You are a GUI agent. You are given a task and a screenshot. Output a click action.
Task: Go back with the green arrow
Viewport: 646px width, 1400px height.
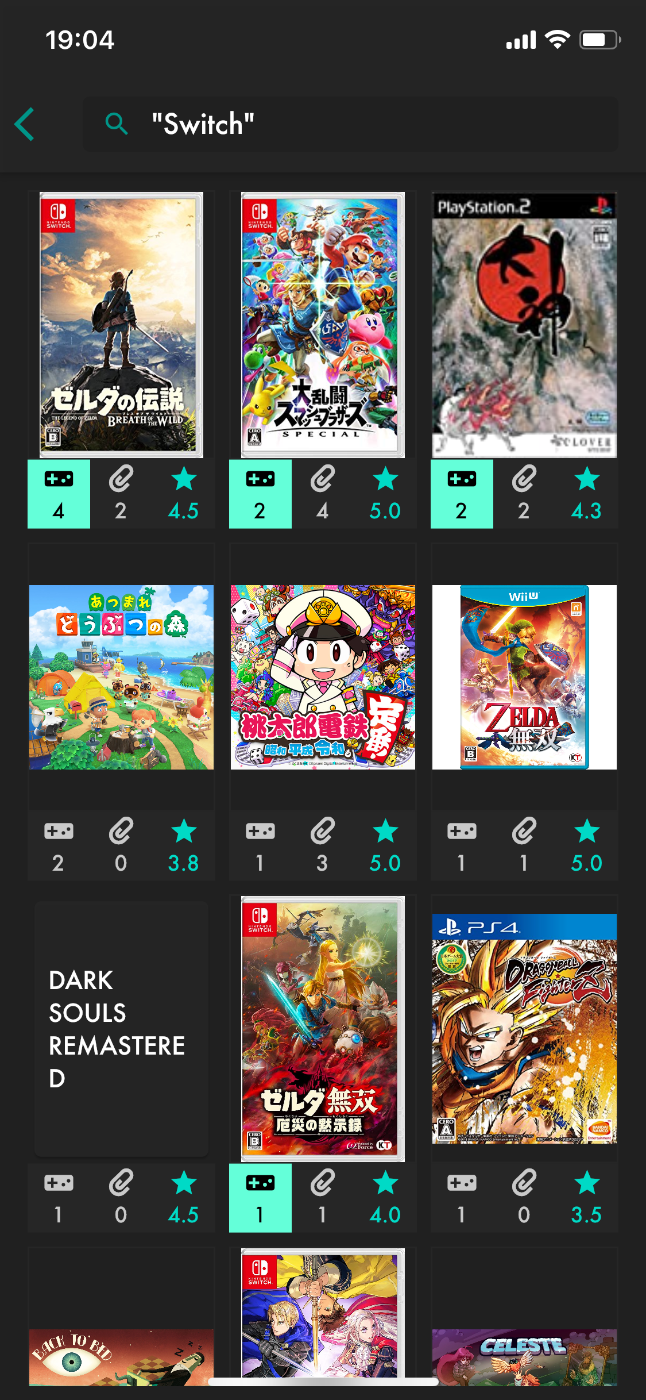(25, 124)
